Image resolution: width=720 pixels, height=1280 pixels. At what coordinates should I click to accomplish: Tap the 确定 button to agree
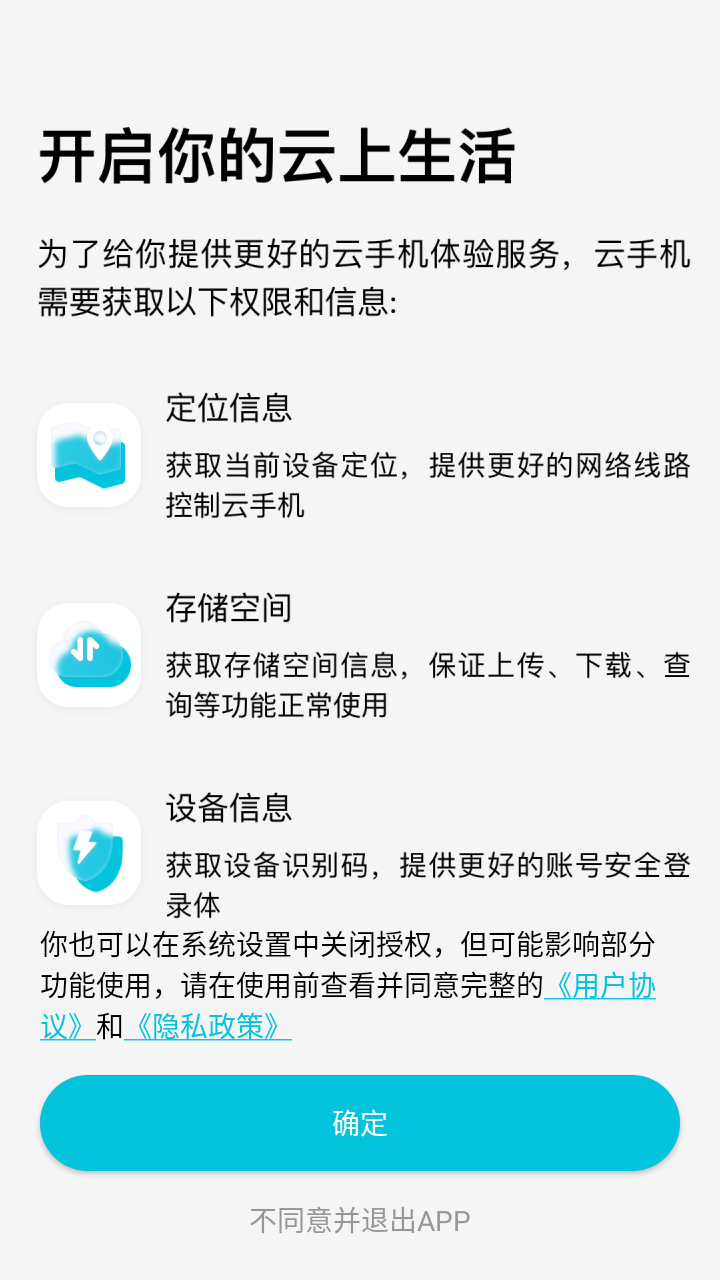coord(360,1122)
